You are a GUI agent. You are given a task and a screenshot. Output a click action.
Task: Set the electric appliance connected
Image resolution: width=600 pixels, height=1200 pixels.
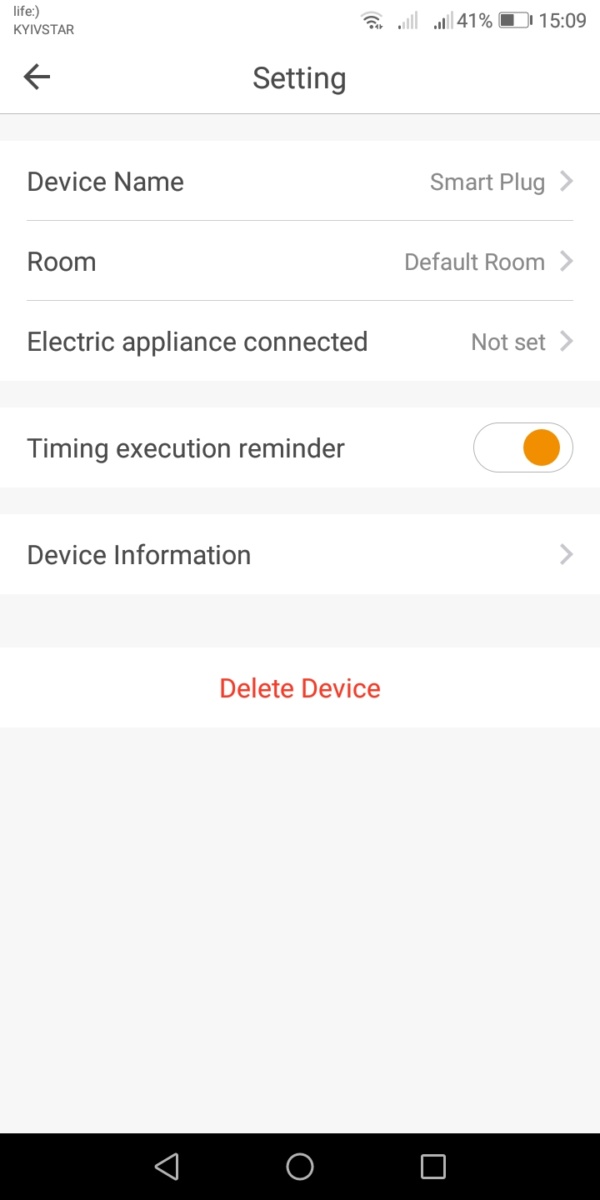click(300, 342)
